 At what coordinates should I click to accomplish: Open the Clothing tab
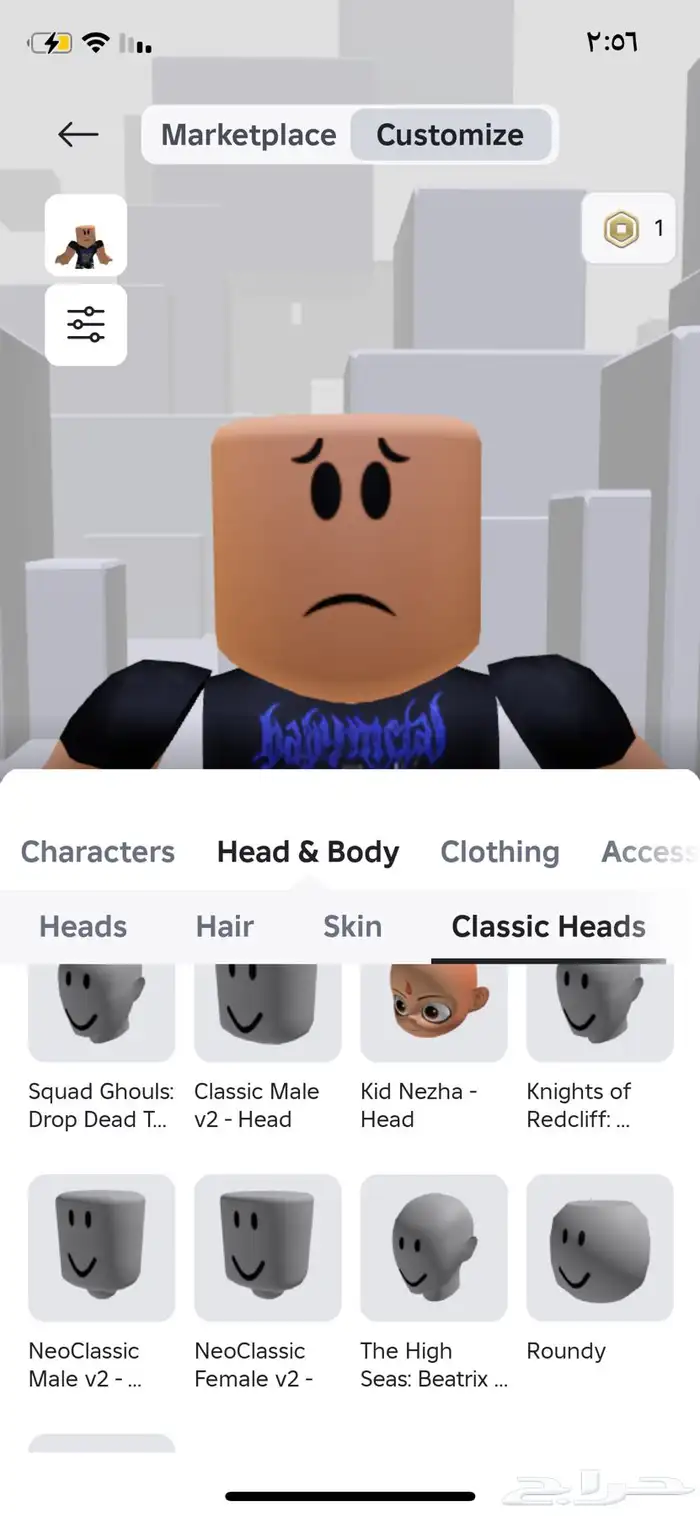tap(499, 852)
